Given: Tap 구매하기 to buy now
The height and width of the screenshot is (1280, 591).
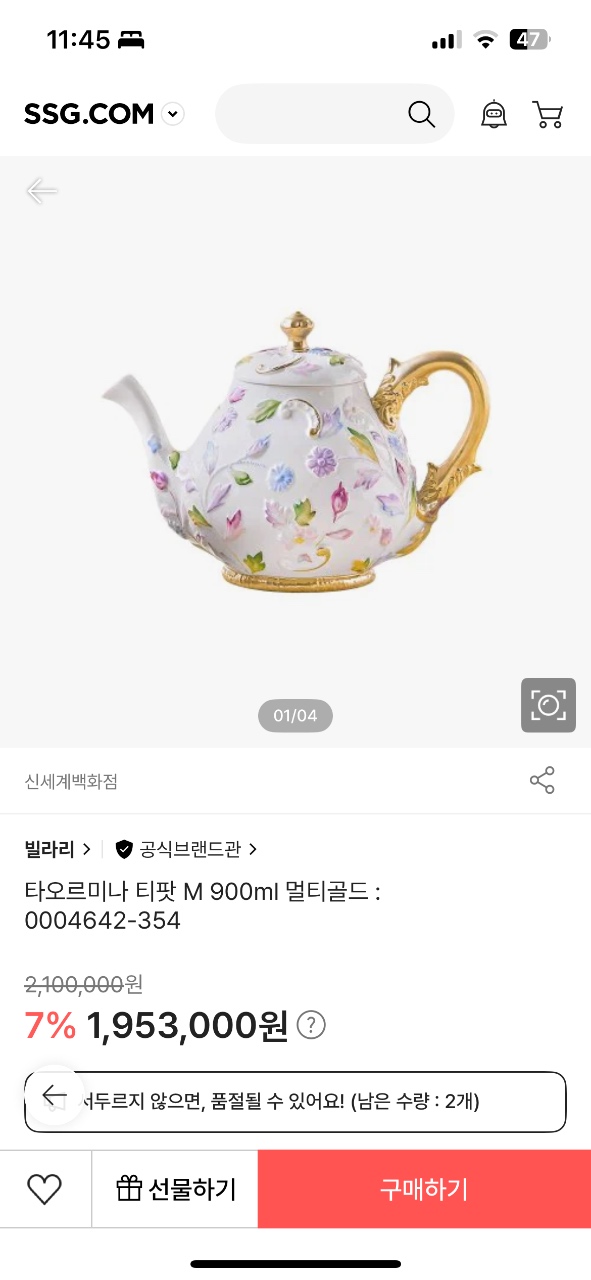Looking at the screenshot, I should [x=424, y=1189].
